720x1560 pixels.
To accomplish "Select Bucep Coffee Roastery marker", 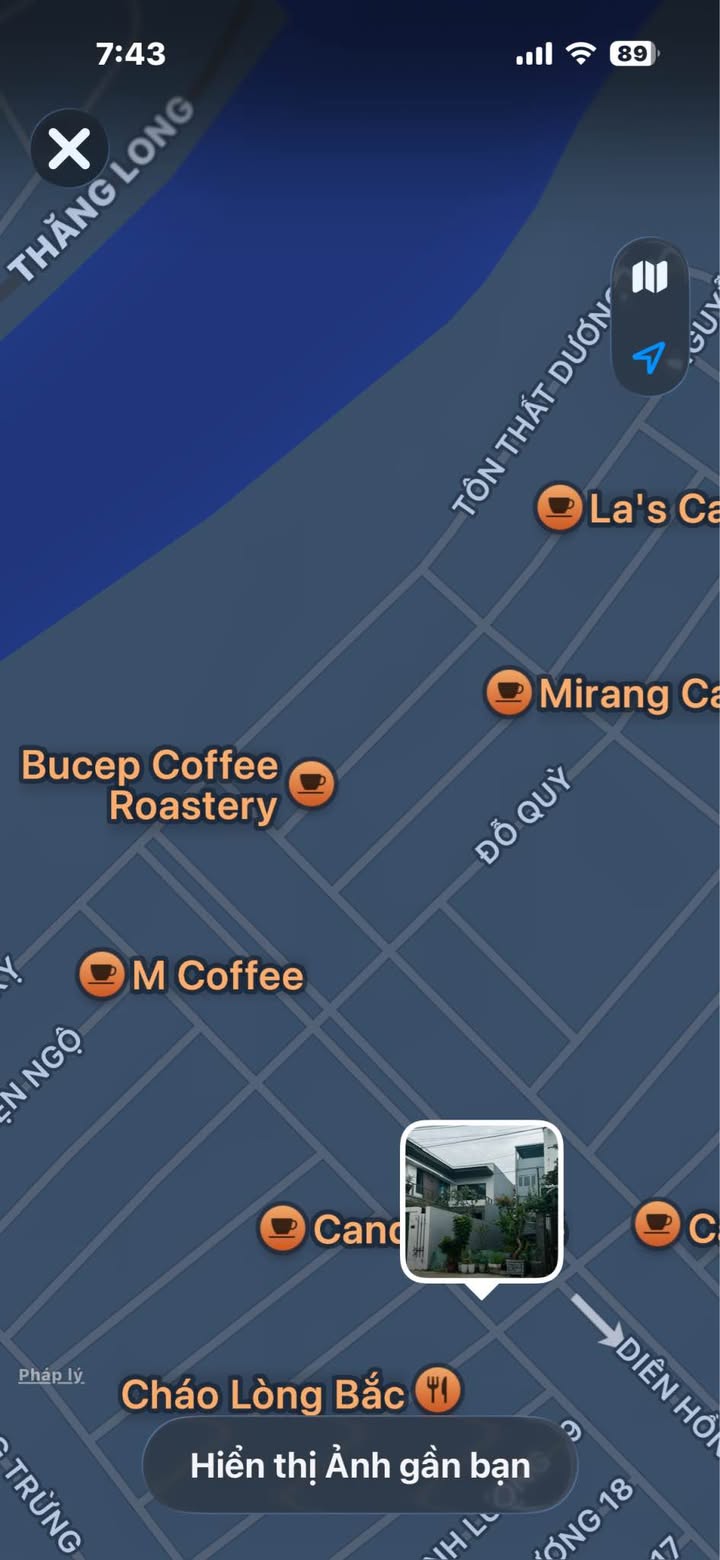I will pos(311,783).
